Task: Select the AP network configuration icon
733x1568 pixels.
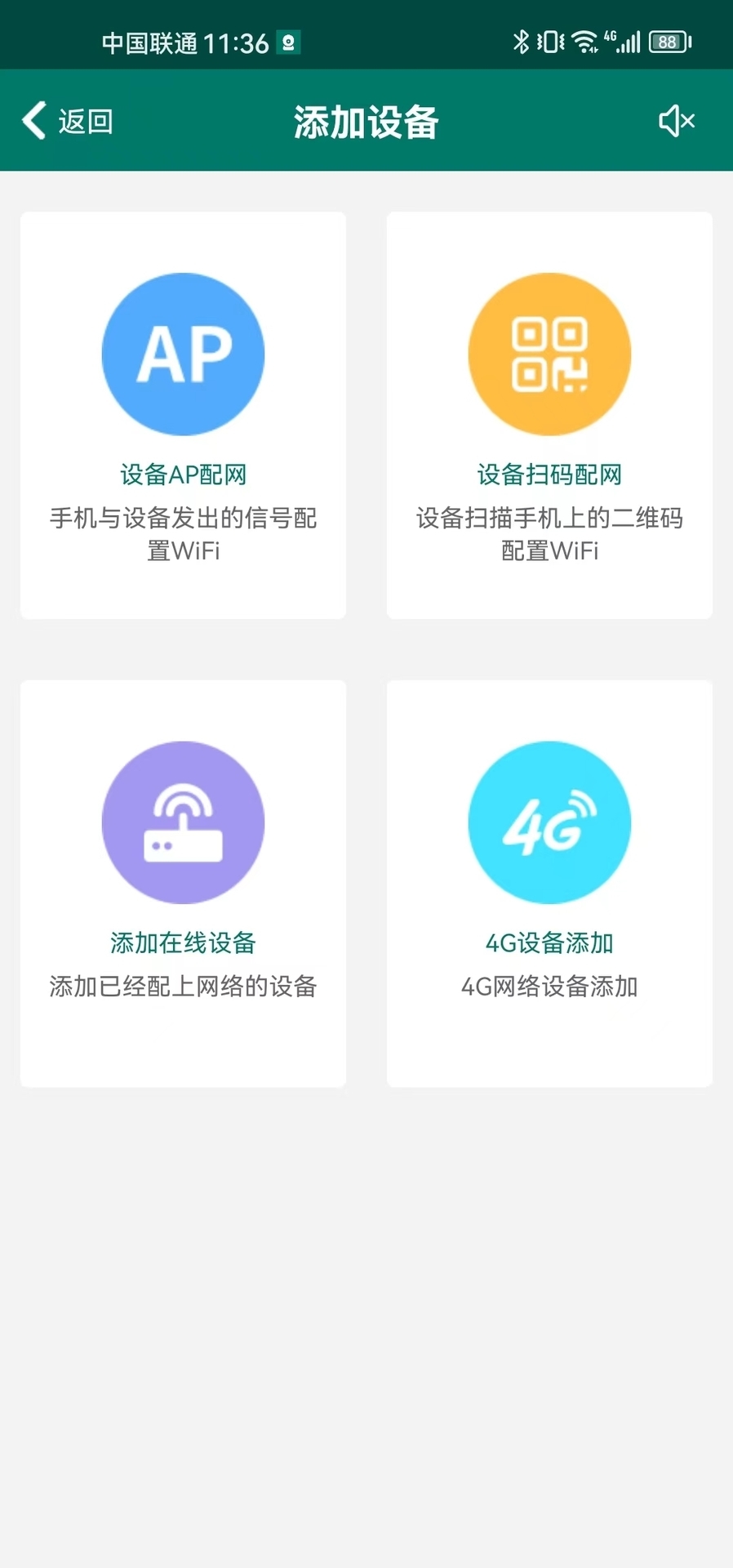Action: tap(182, 354)
